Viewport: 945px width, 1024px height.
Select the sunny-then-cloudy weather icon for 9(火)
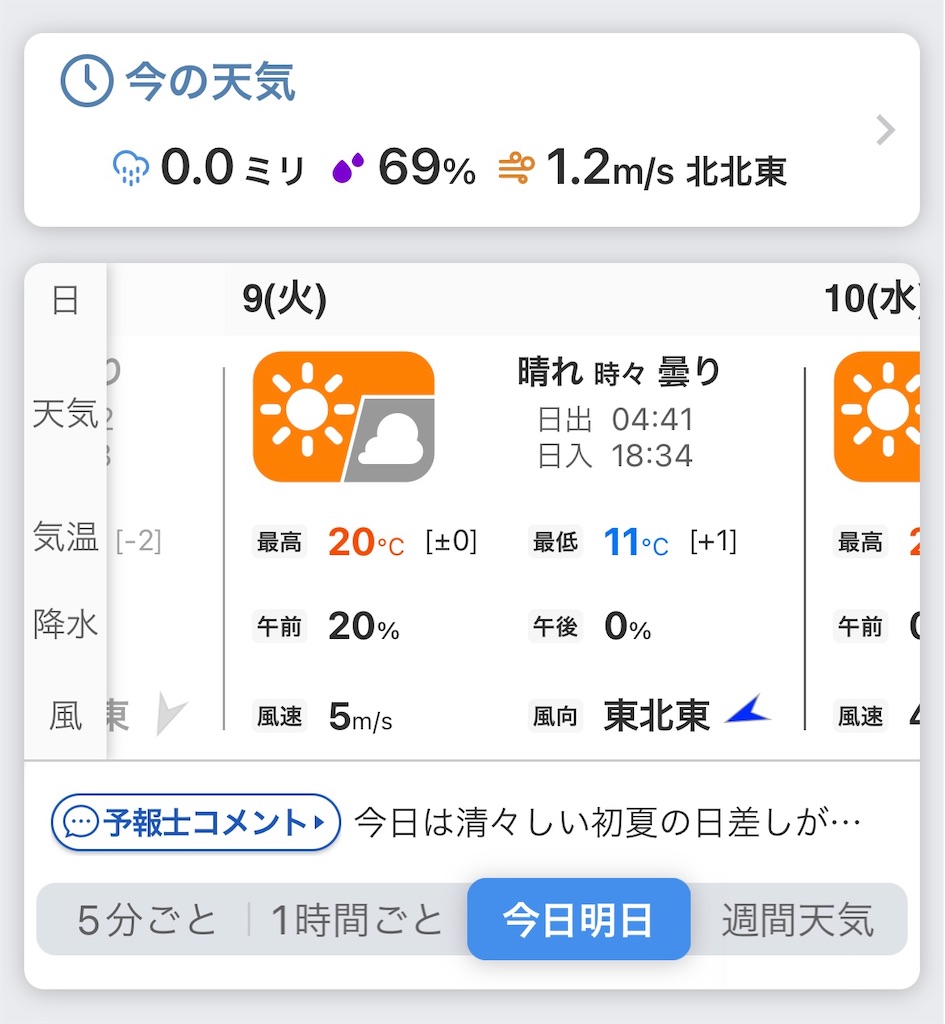[343, 416]
